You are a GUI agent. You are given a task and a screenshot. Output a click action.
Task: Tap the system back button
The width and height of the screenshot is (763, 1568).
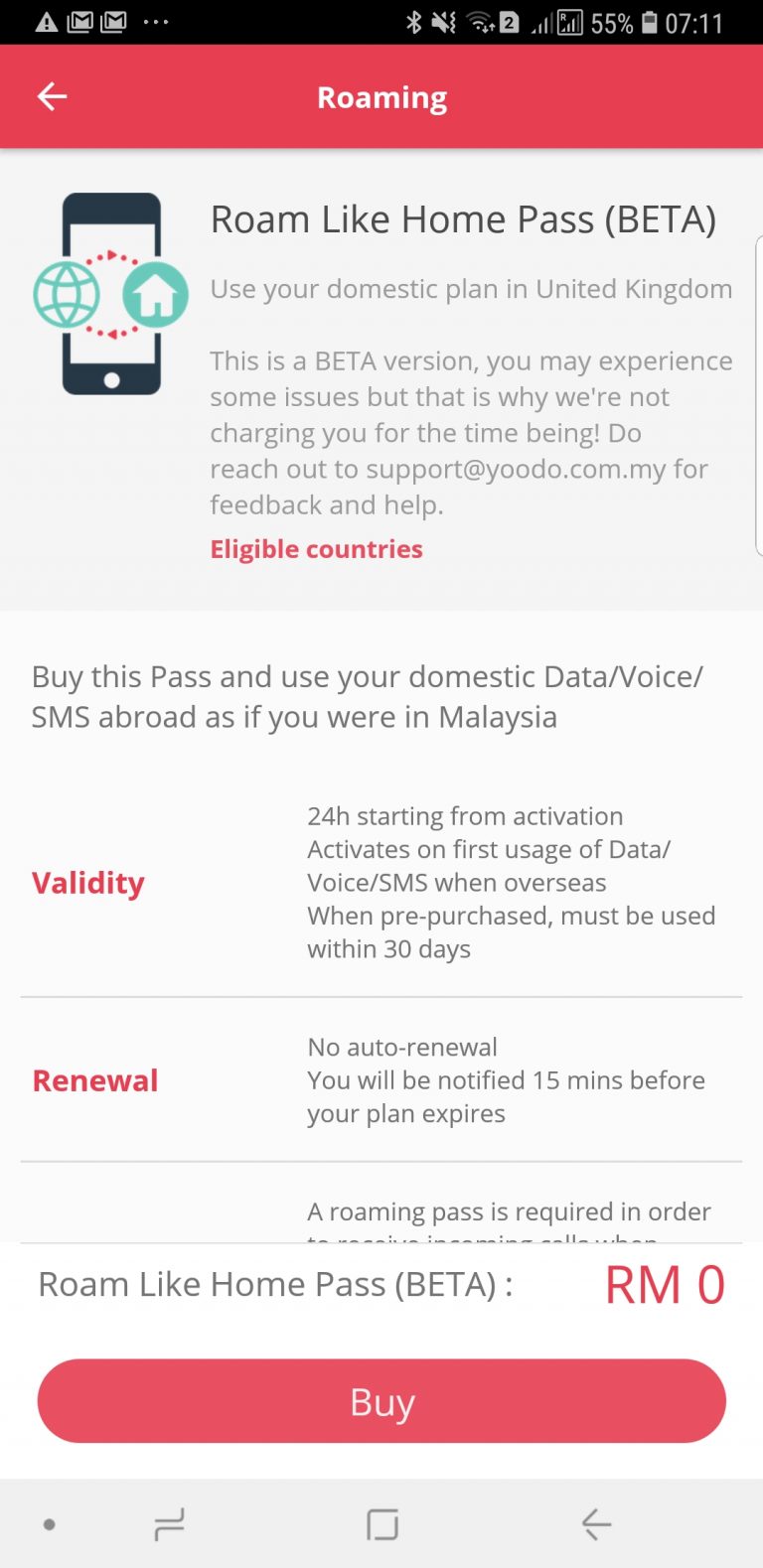tap(596, 1523)
